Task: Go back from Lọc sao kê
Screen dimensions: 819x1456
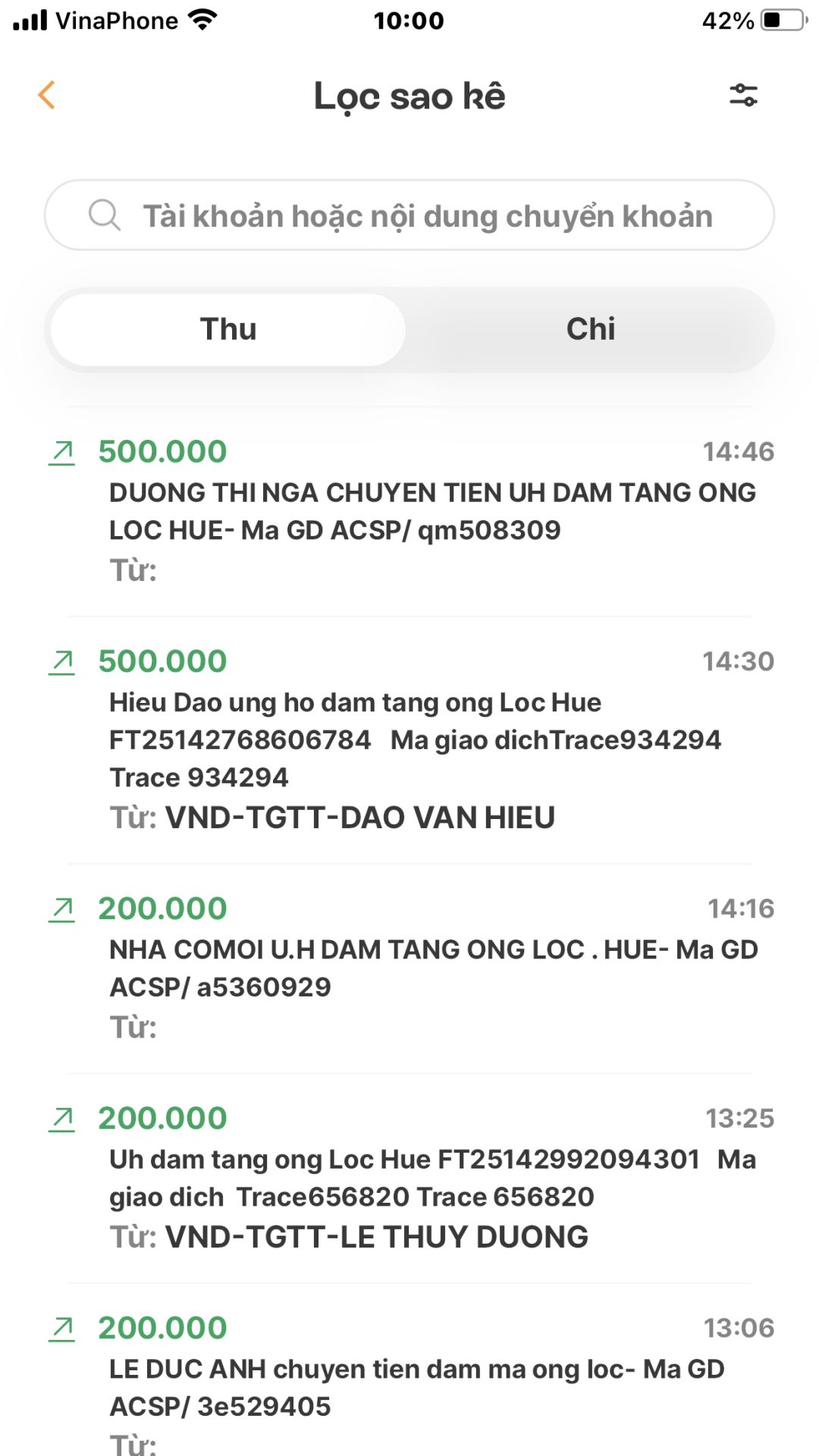Action: (47, 96)
